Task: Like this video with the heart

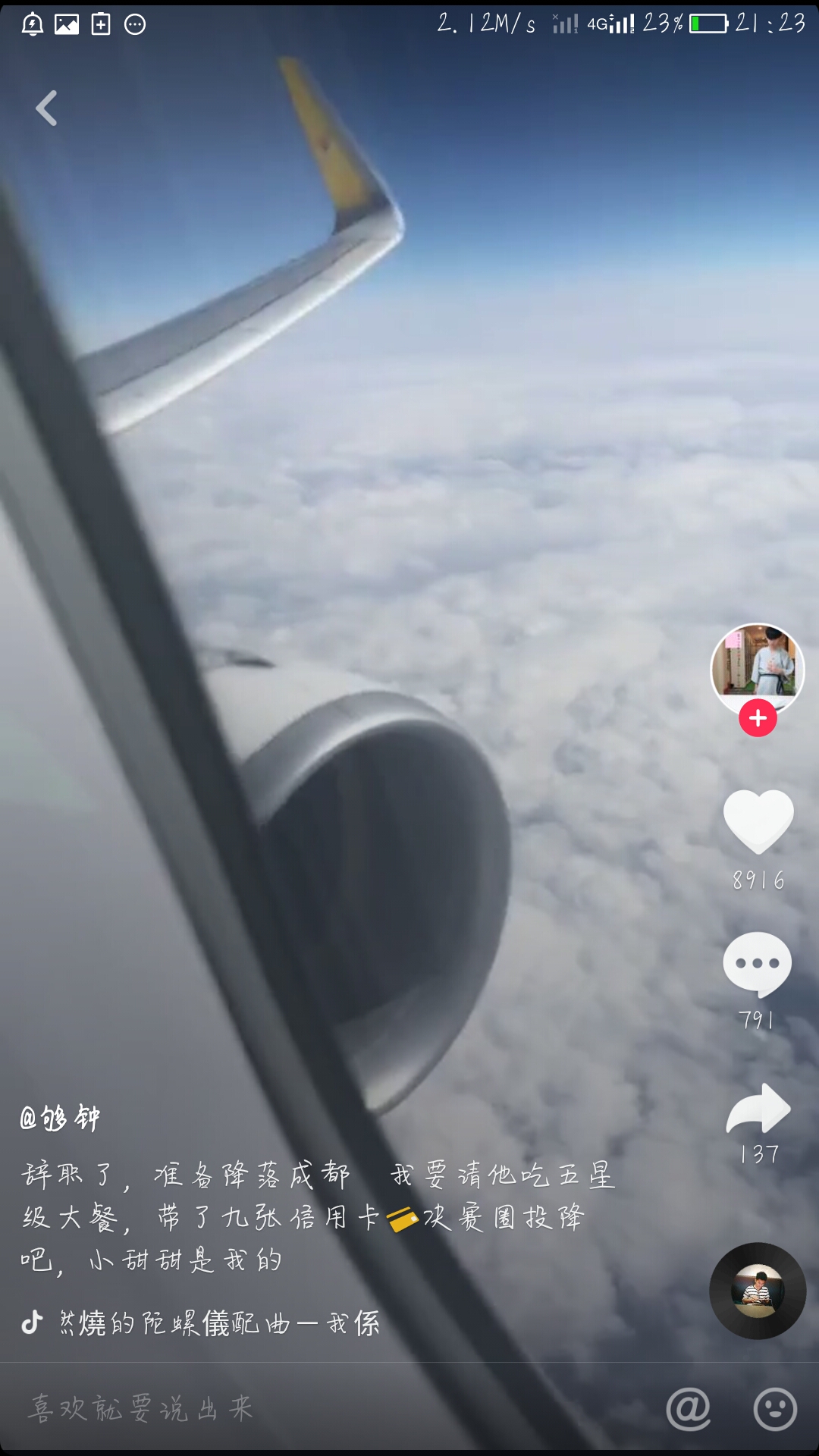Action: [x=758, y=821]
